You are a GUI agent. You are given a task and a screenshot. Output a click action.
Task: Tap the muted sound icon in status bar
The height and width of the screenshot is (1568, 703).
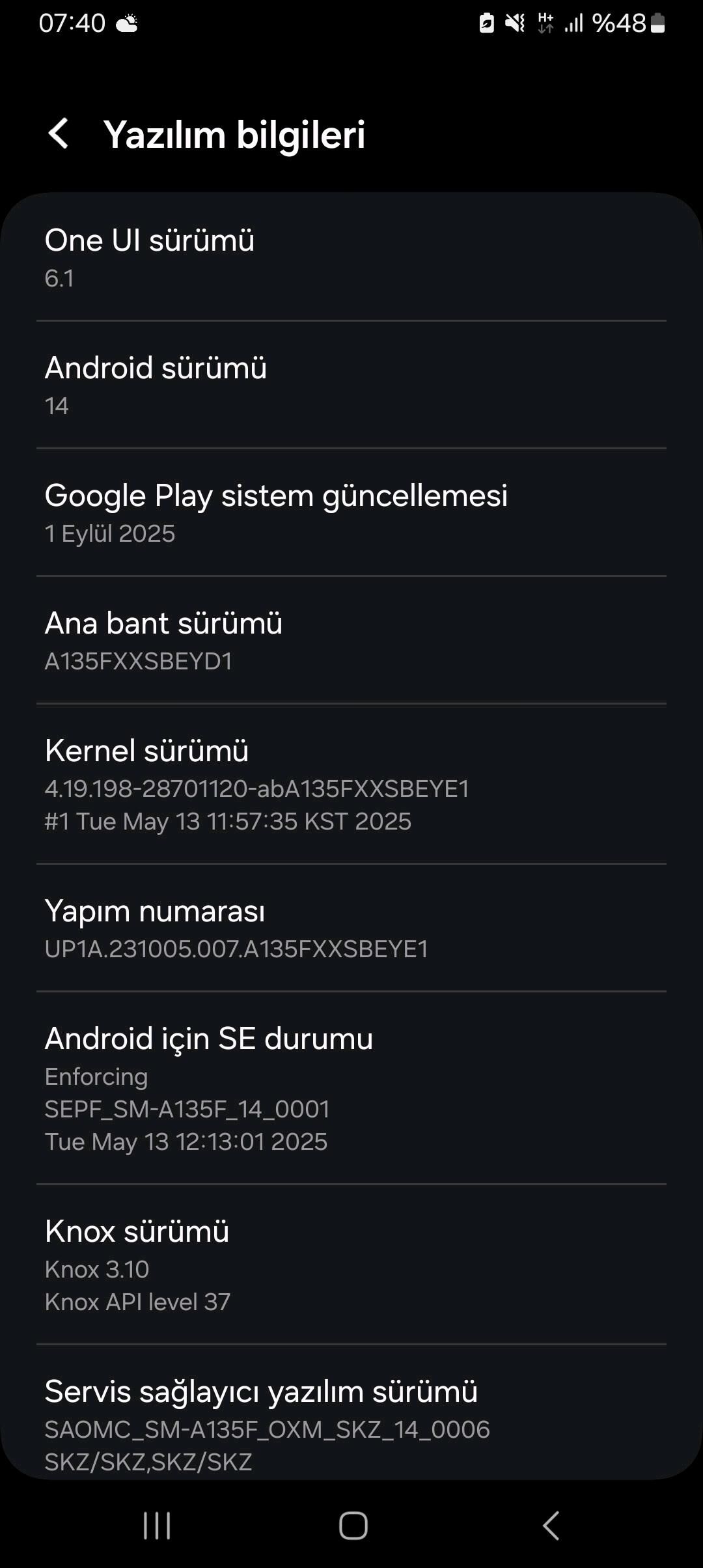point(514,23)
